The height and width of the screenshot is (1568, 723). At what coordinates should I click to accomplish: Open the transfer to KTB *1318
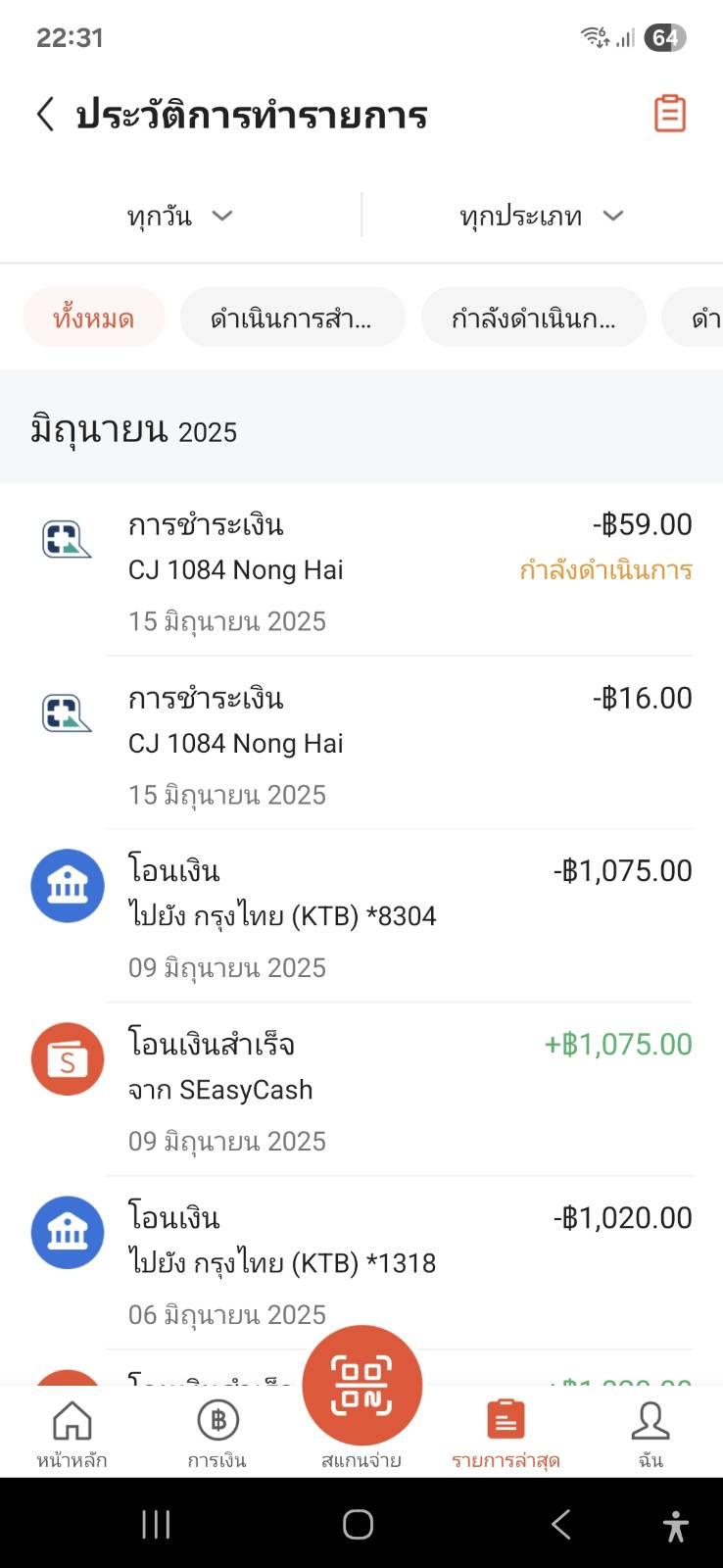click(x=361, y=1263)
